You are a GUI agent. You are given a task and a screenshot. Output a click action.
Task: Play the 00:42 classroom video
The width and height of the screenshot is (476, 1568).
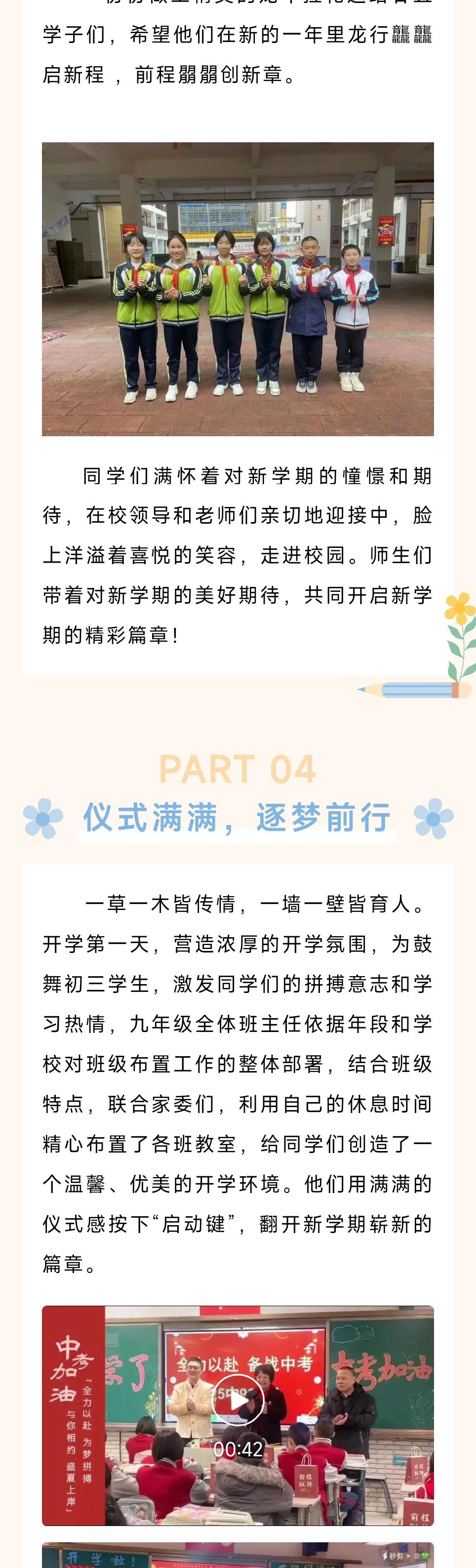pyautogui.click(x=238, y=1400)
